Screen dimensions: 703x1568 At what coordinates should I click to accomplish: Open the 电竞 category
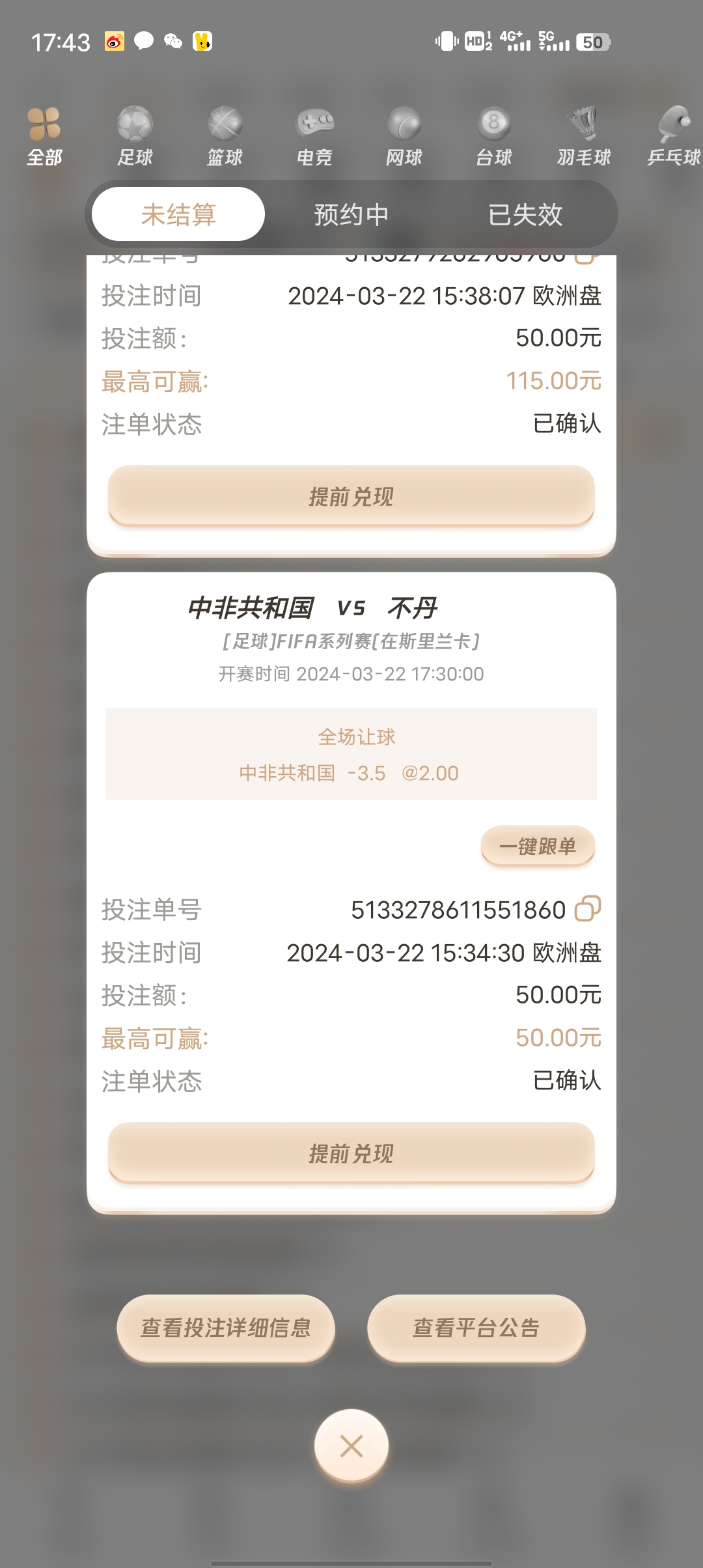click(314, 136)
